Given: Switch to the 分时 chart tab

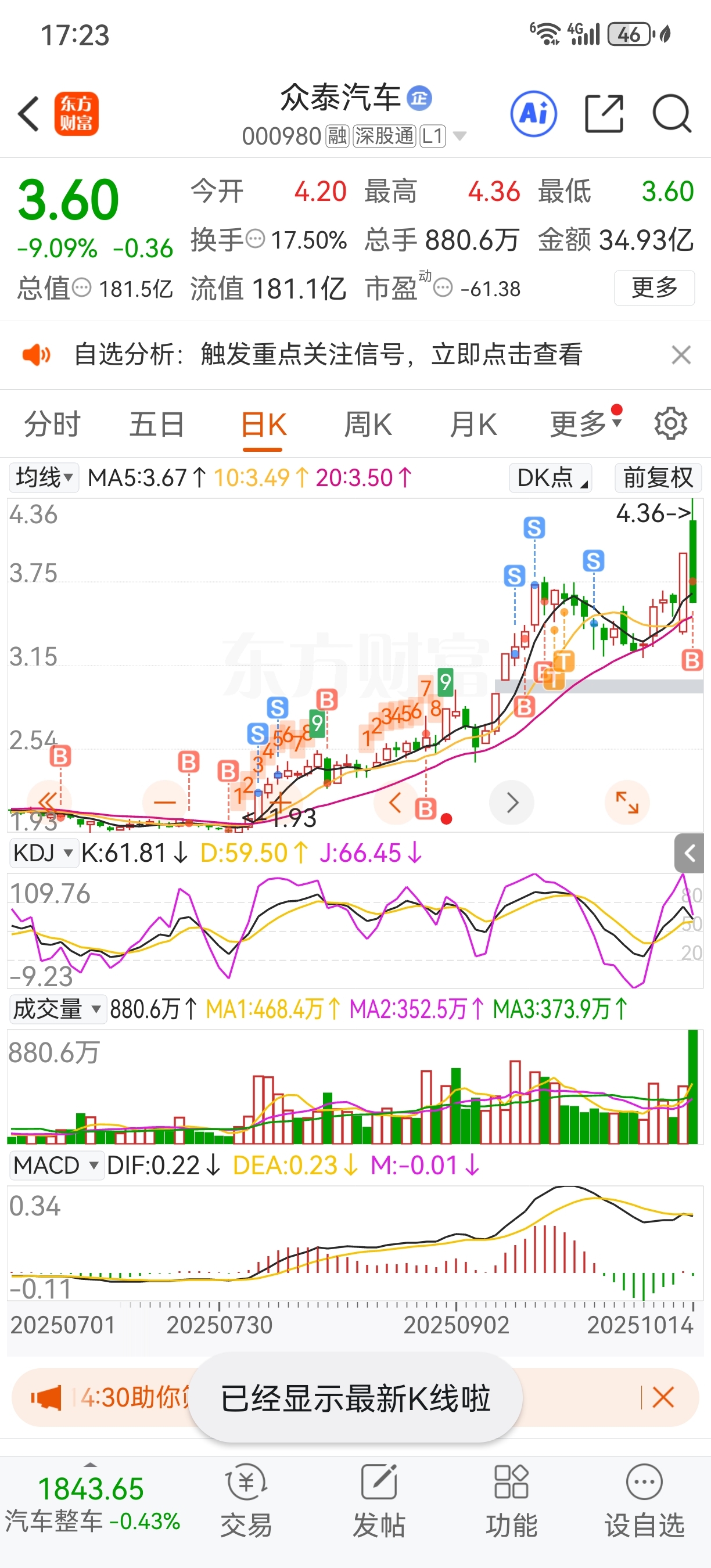Looking at the screenshot, I should point(52,425).
